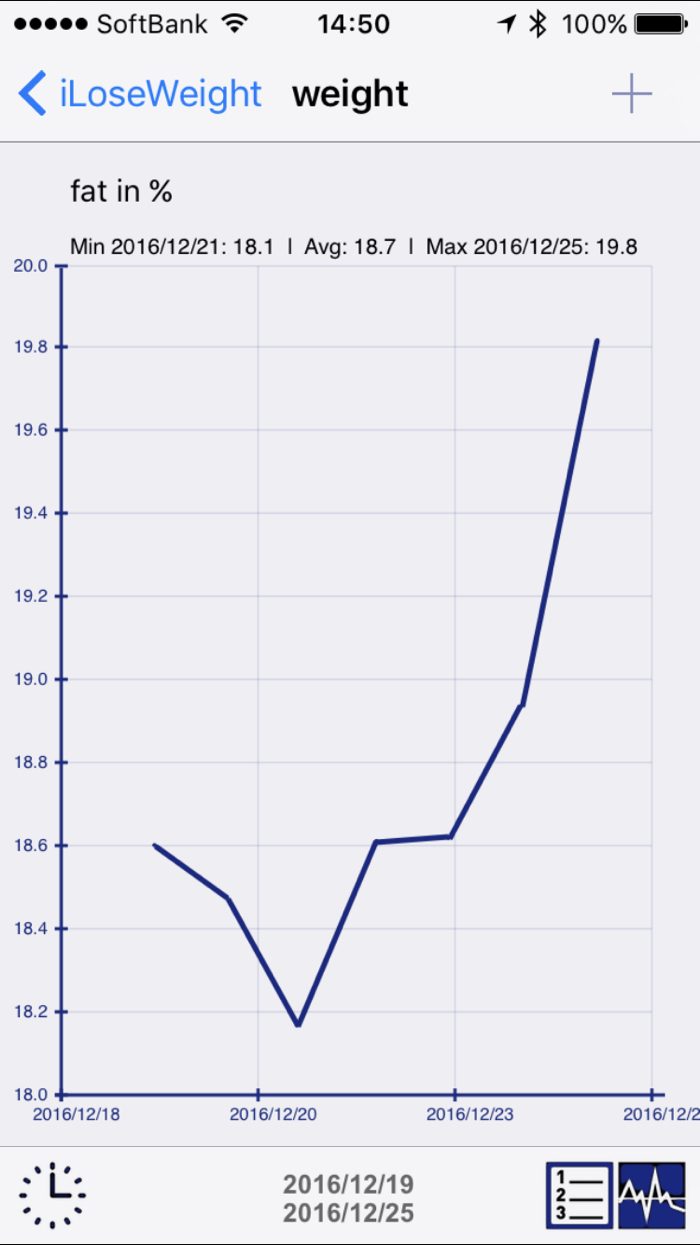The height and width of the screenshot is (1245, 700).
Task: Add a new weight entry
Action: pos(632,94)
